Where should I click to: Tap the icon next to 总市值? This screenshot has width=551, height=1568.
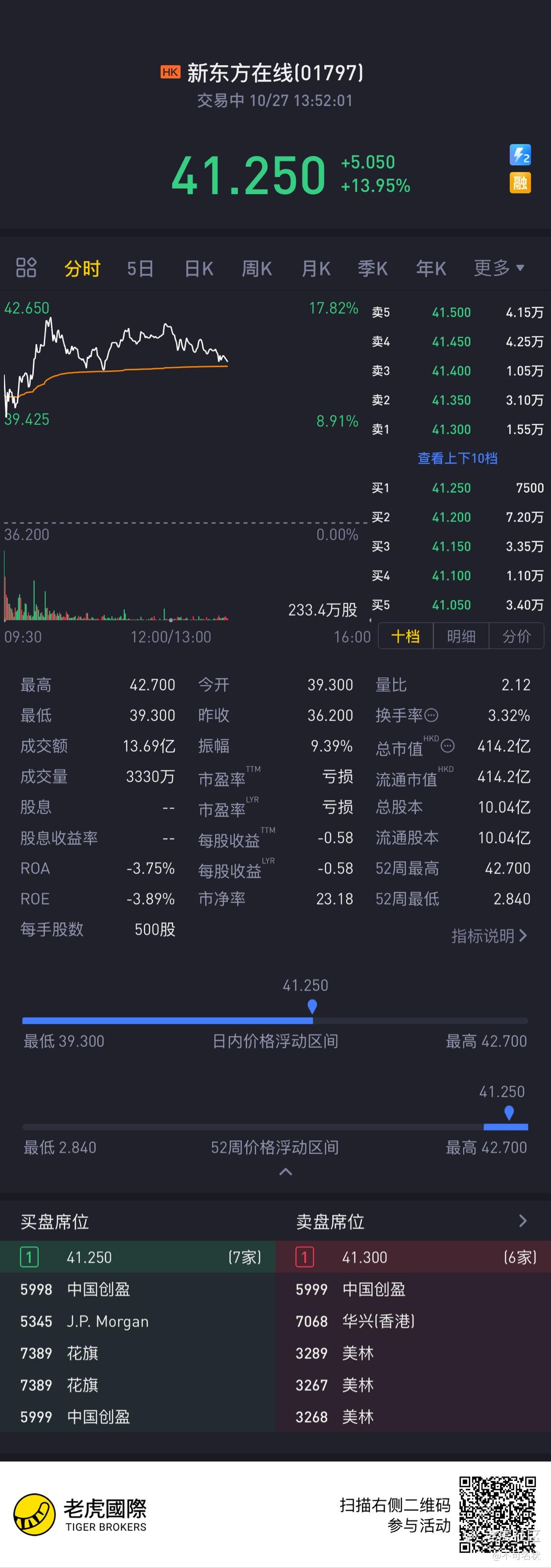coord(447,745)
